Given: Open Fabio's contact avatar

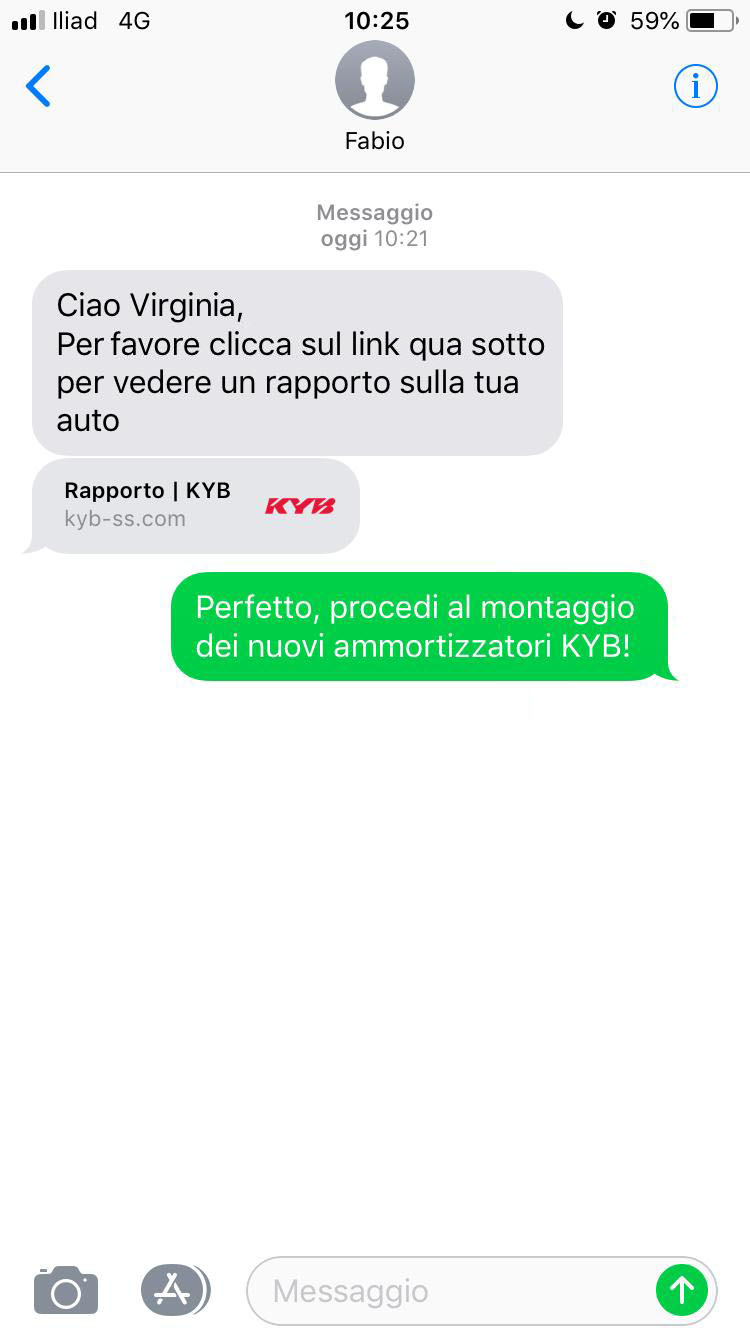Looking at the screenshot, I should [x=375, y=81].
